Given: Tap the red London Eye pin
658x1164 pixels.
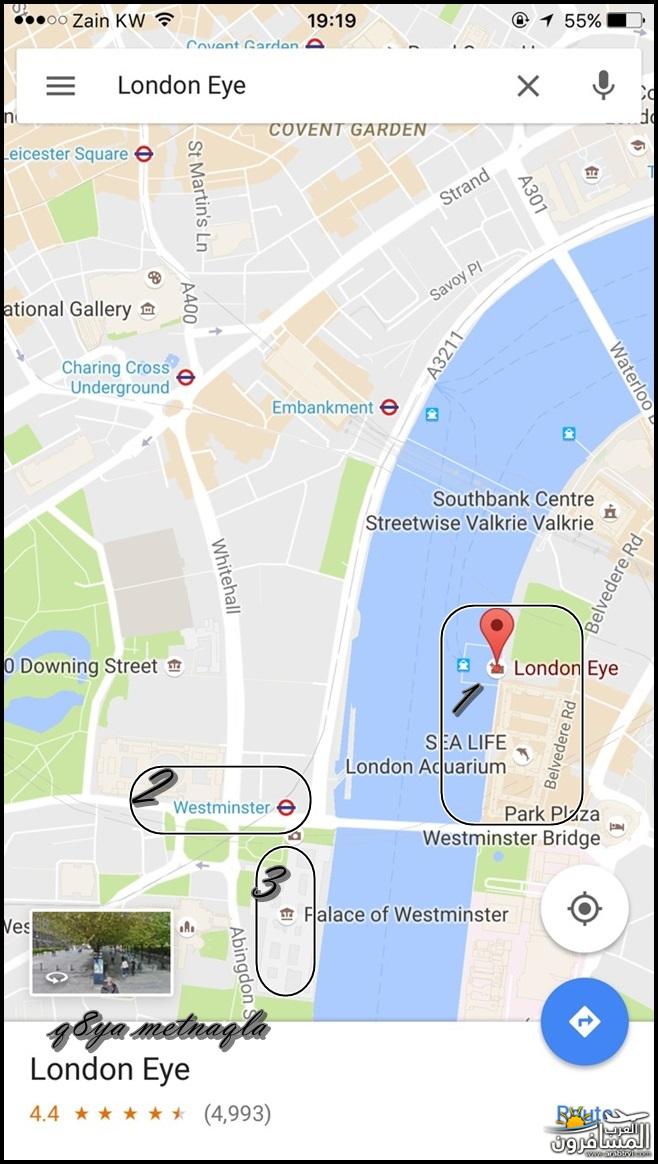Looking at the screenshot, I should coord(497,634).
